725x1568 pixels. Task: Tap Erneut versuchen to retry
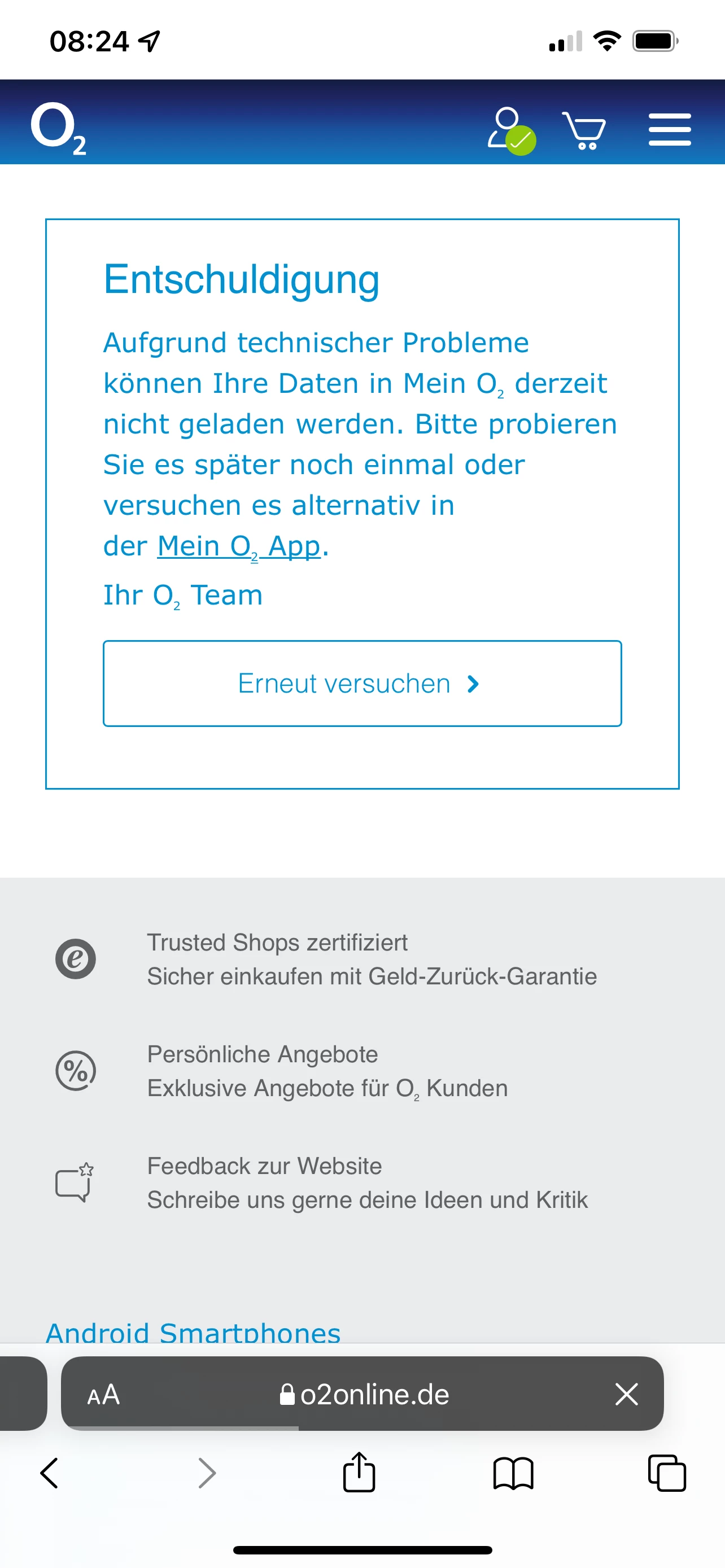tap(362, 683)
